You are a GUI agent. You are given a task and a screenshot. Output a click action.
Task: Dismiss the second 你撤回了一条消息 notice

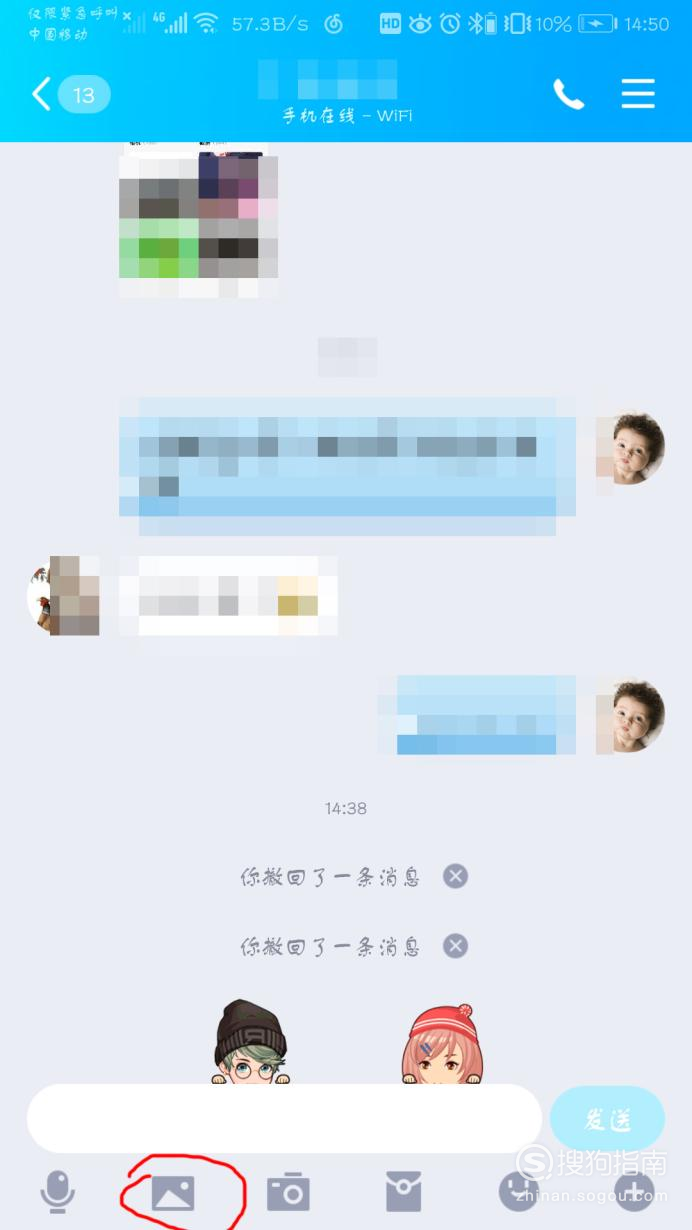(x=455, y=946)
